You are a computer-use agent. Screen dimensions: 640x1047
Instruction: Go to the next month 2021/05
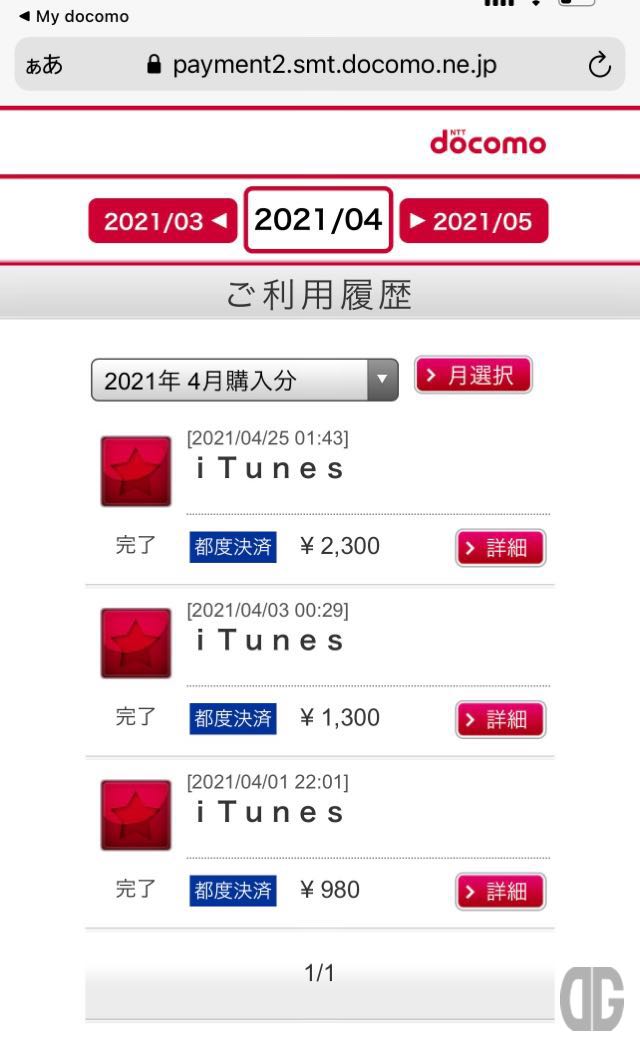click(x=474, y=220)
